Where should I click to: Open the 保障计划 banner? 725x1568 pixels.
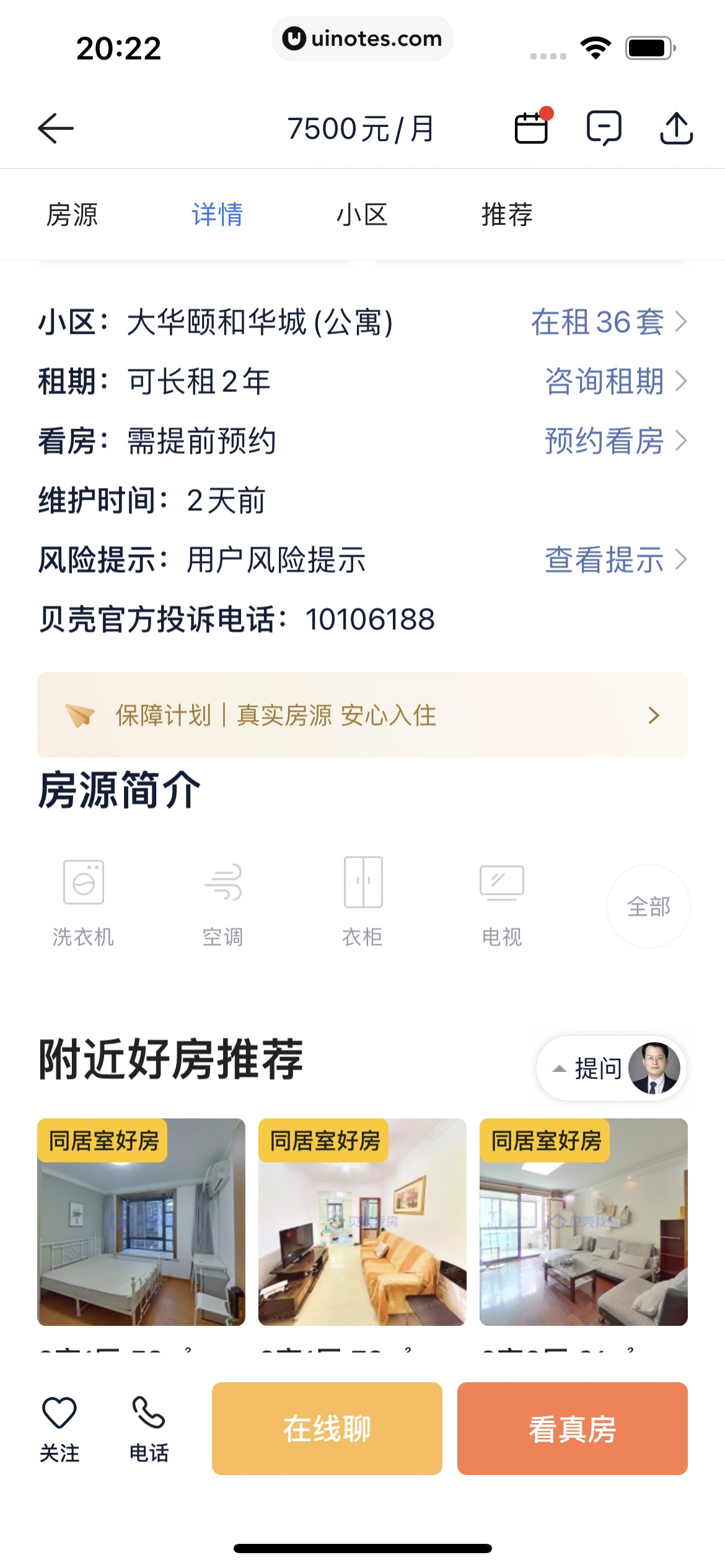coord(362,715)
